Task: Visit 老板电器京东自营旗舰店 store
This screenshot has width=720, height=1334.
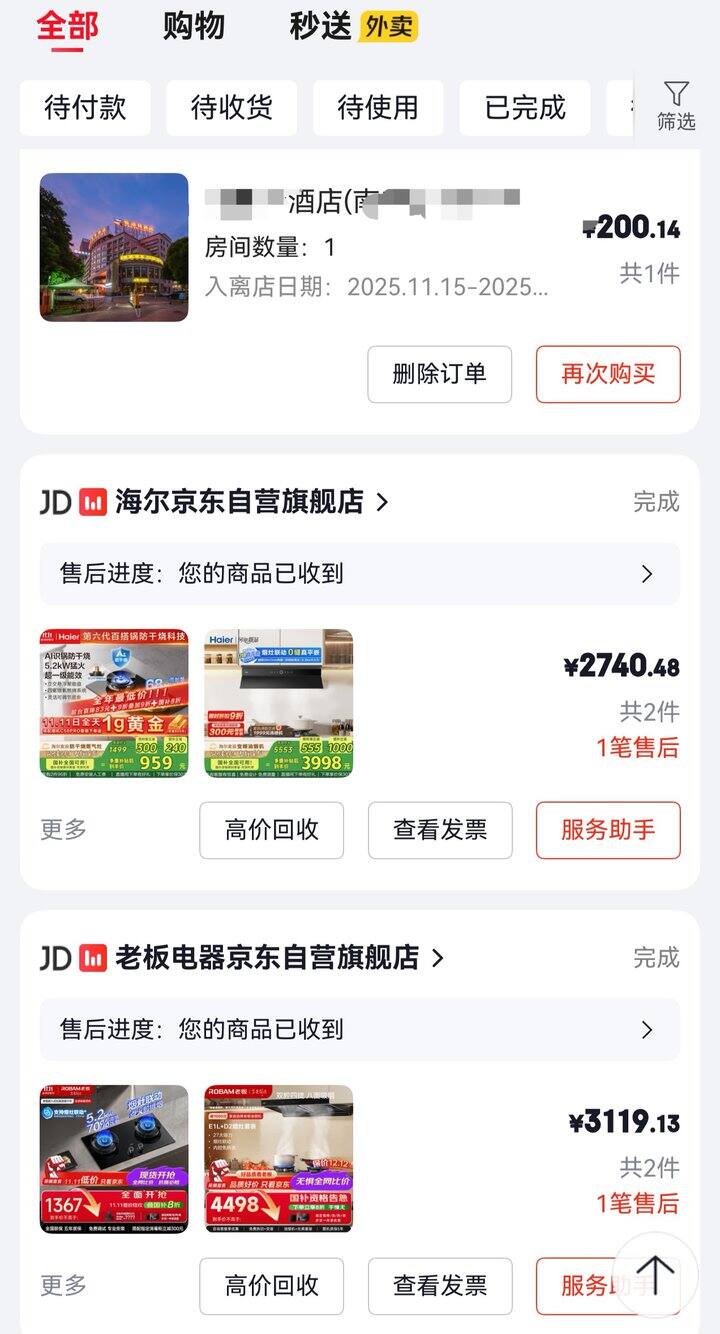Action: click(267, 957)
